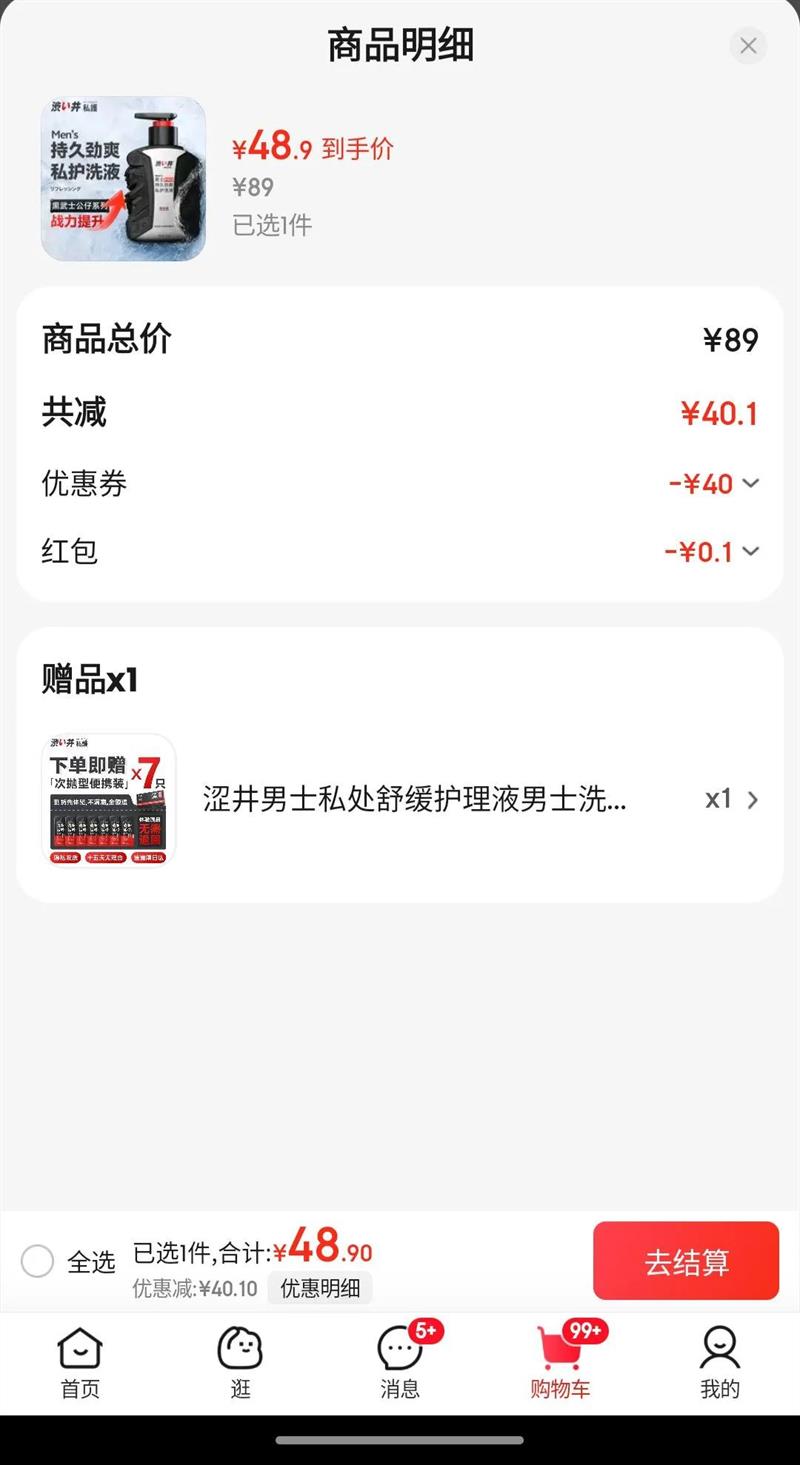The height and width of the screenshot is (1465, 800).
Task: Close the 商品明细 panel
Action: coord(748,46)
